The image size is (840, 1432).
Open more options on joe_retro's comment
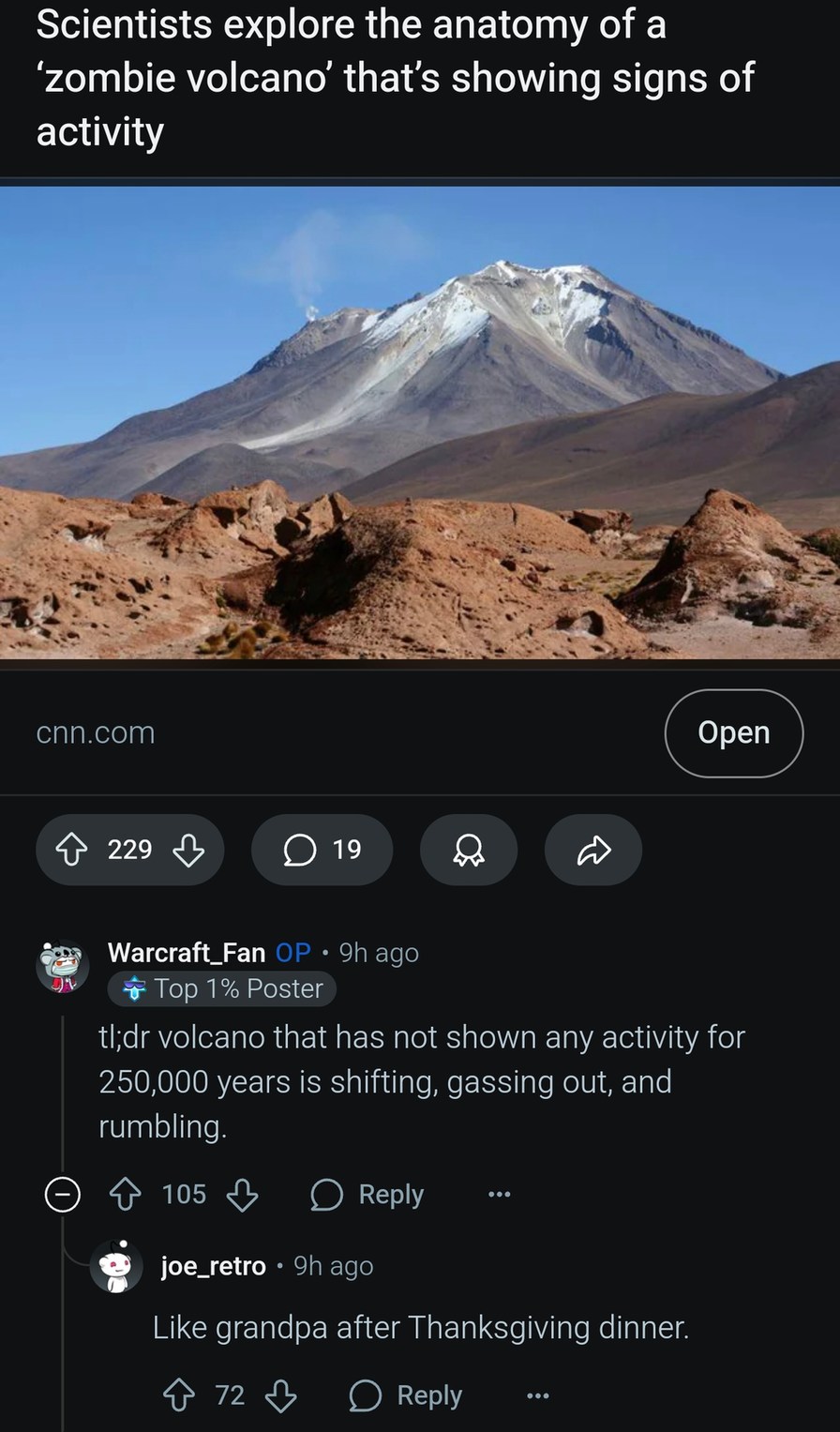(537, 1395)
